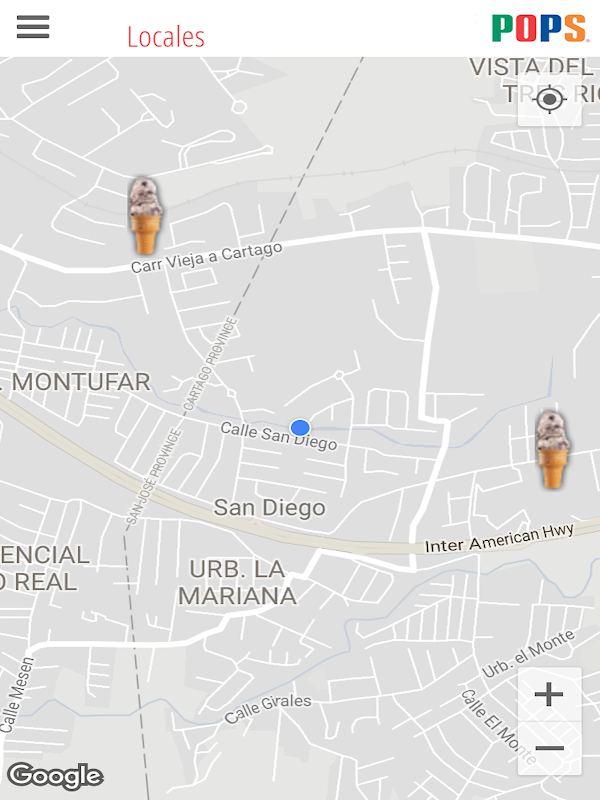Screen dimensions: 600x800
Task: Select ice cream marker near Carr Vieja a Cartago
Action: pos(145,215)
